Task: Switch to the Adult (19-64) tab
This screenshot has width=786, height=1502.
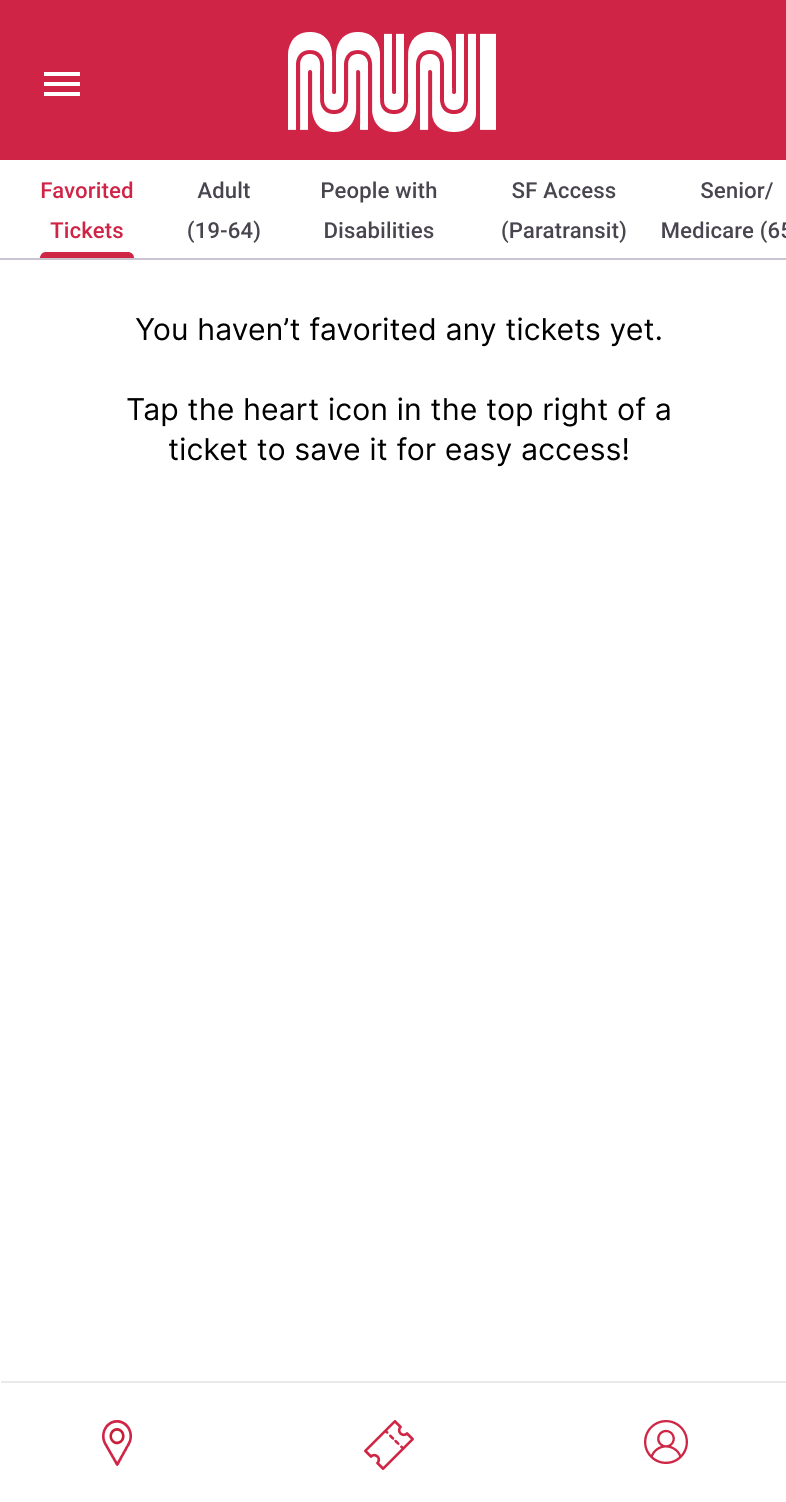Action: pos(224,210)
